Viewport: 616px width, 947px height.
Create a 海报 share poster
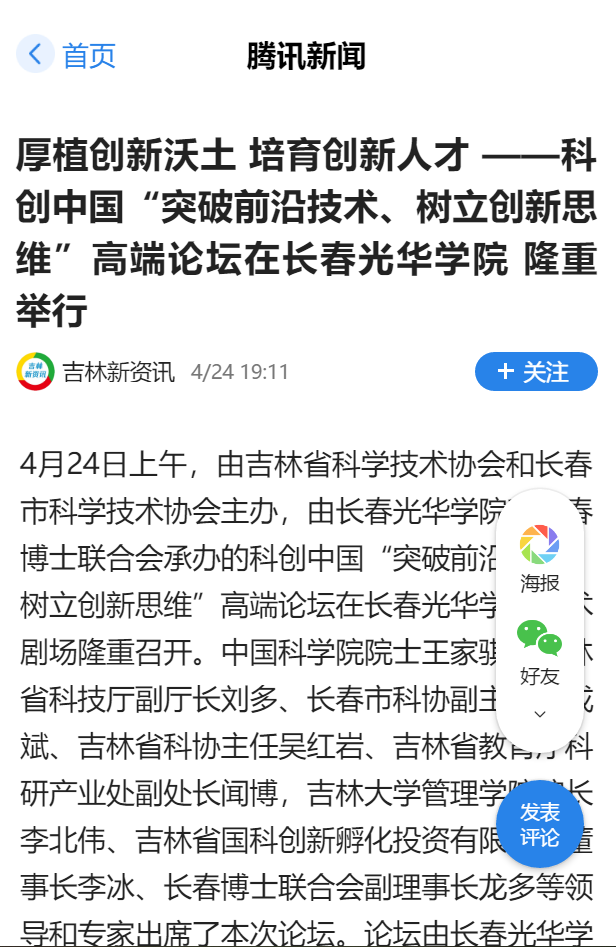[x=540, y=558]
